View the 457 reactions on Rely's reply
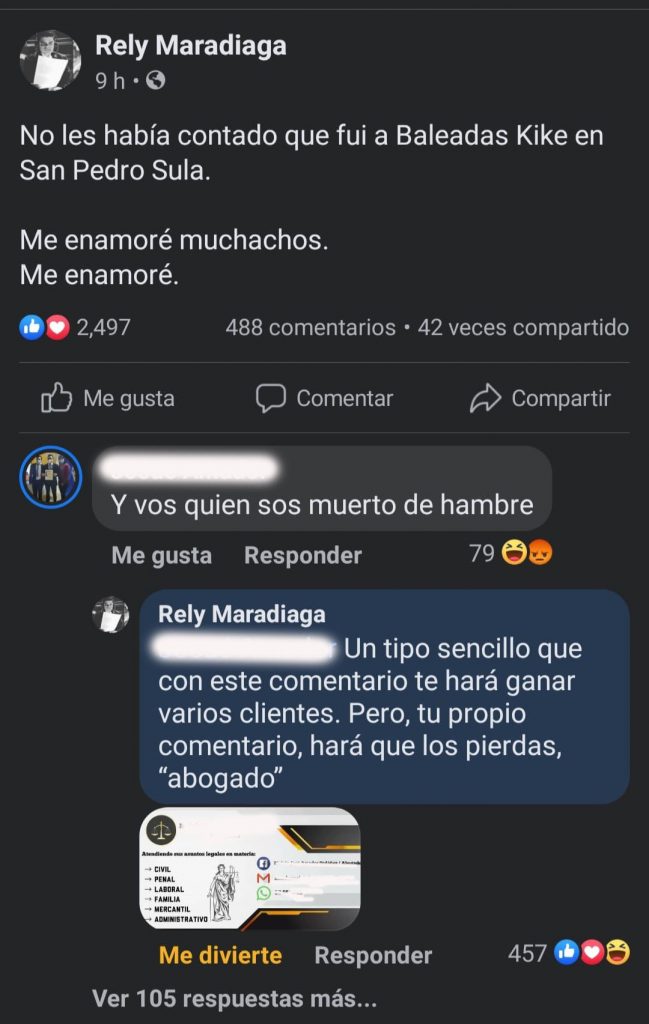This screenshot has width=649, height=1024. point(568,953)
